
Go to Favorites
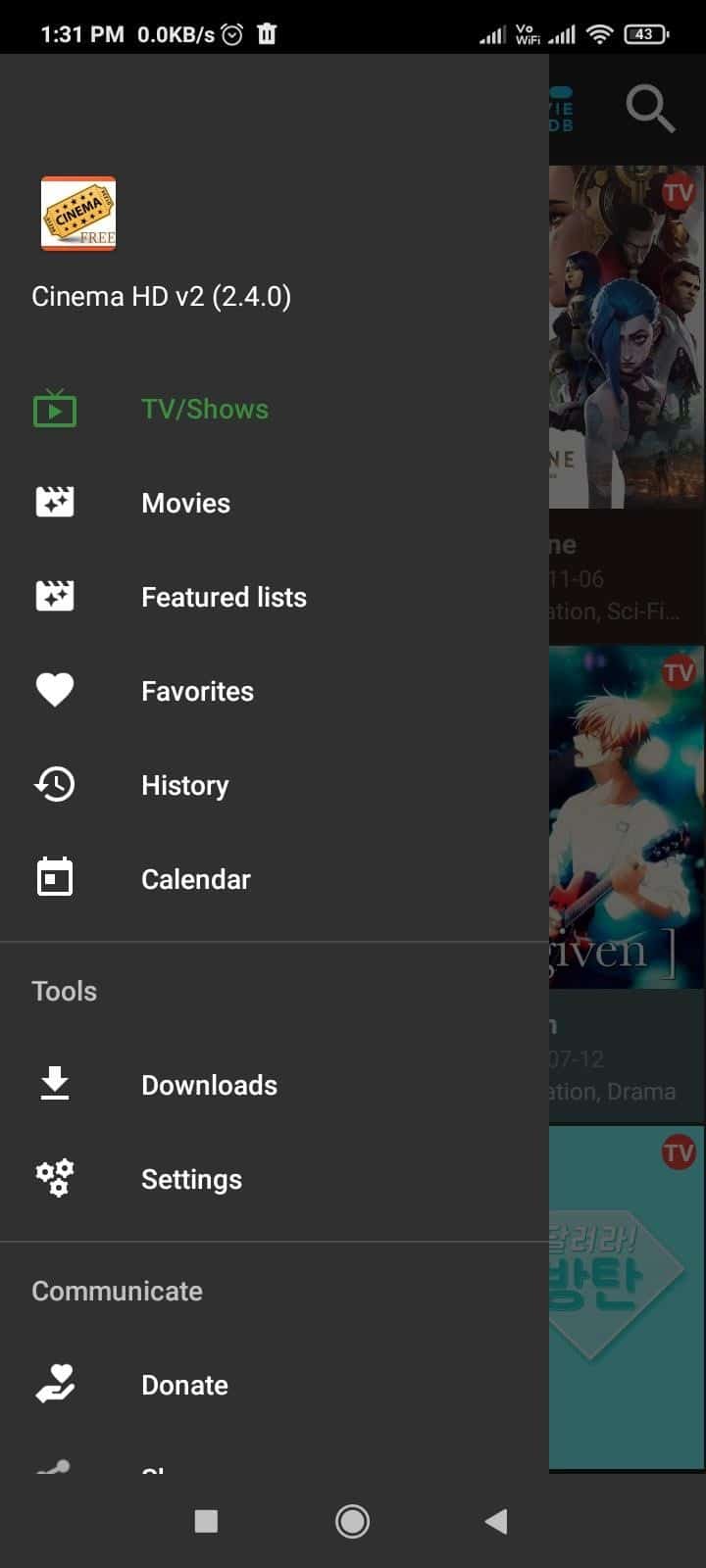click(275, 691)
